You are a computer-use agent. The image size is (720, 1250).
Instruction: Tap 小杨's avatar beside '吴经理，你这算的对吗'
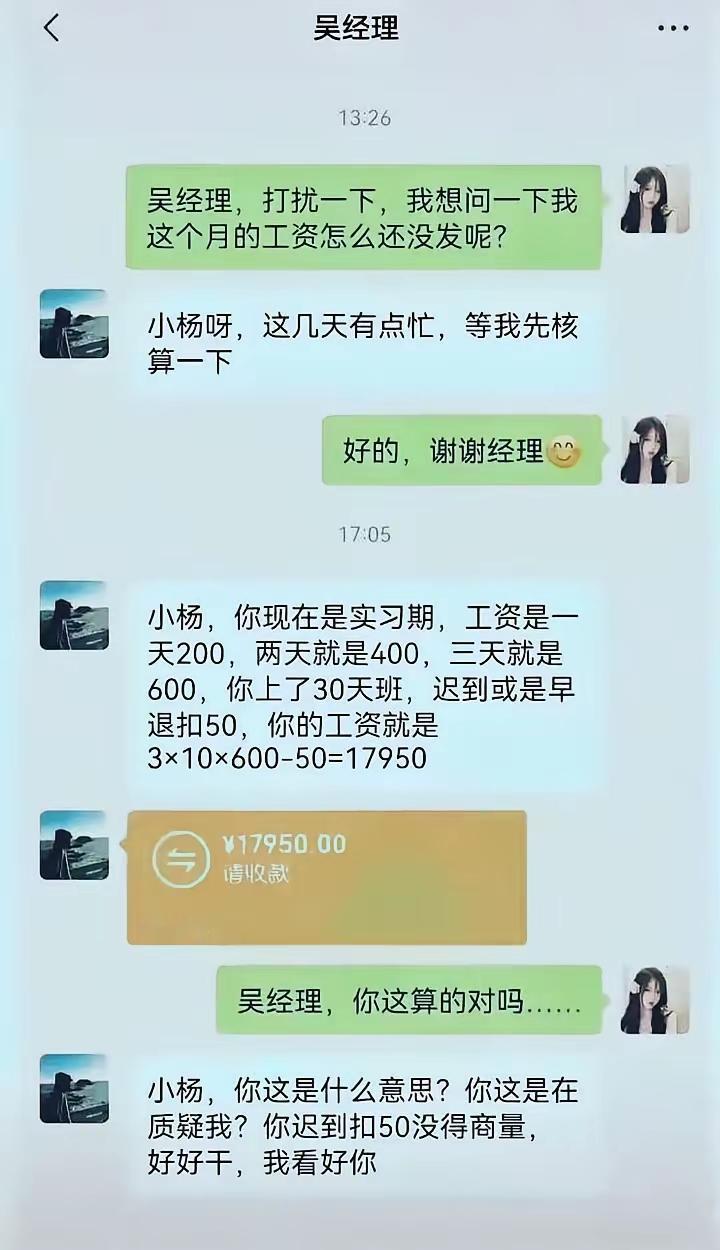coord(652,998)
